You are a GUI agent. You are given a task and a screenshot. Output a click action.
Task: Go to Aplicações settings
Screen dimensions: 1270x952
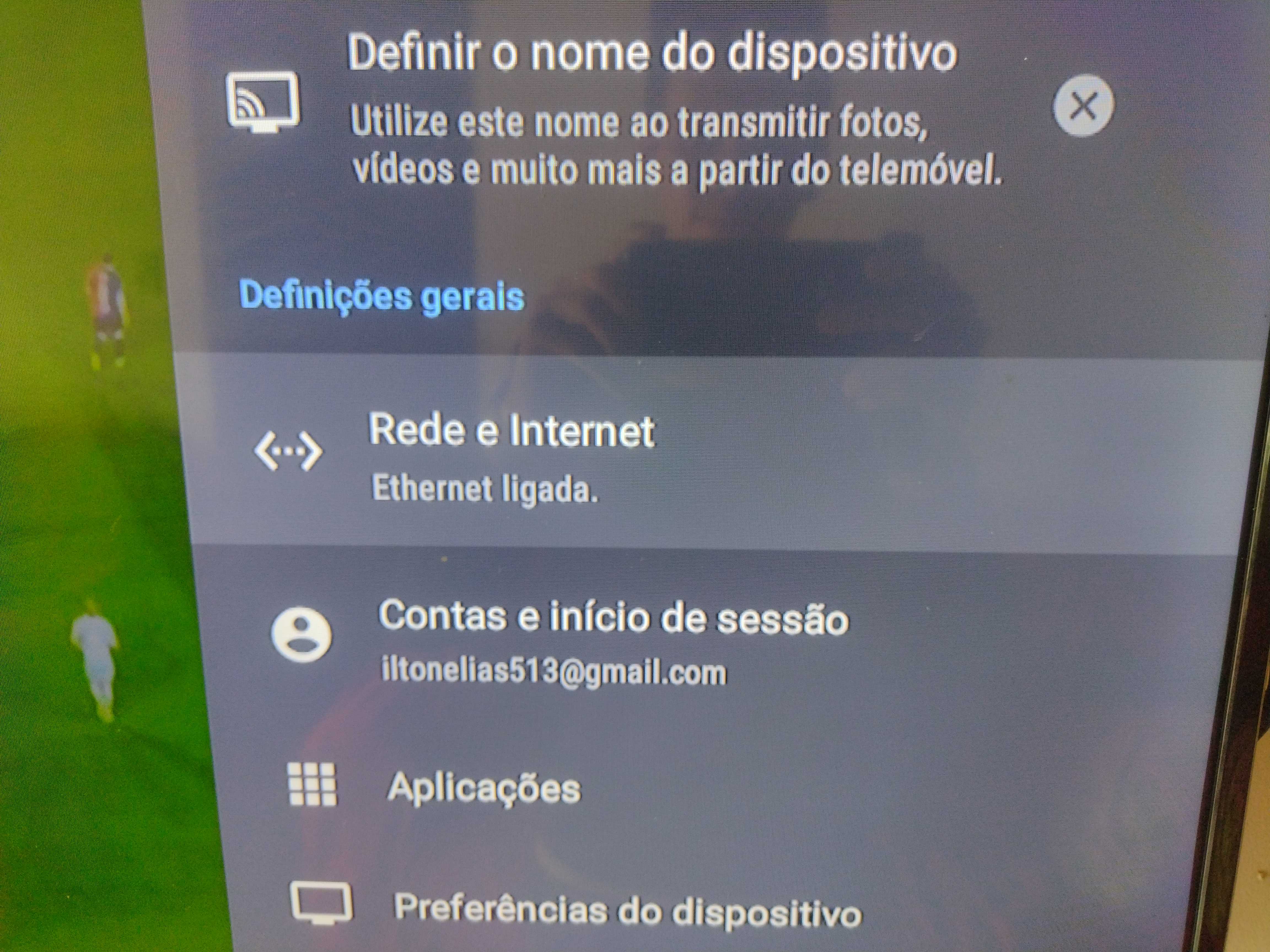point(484,788)
